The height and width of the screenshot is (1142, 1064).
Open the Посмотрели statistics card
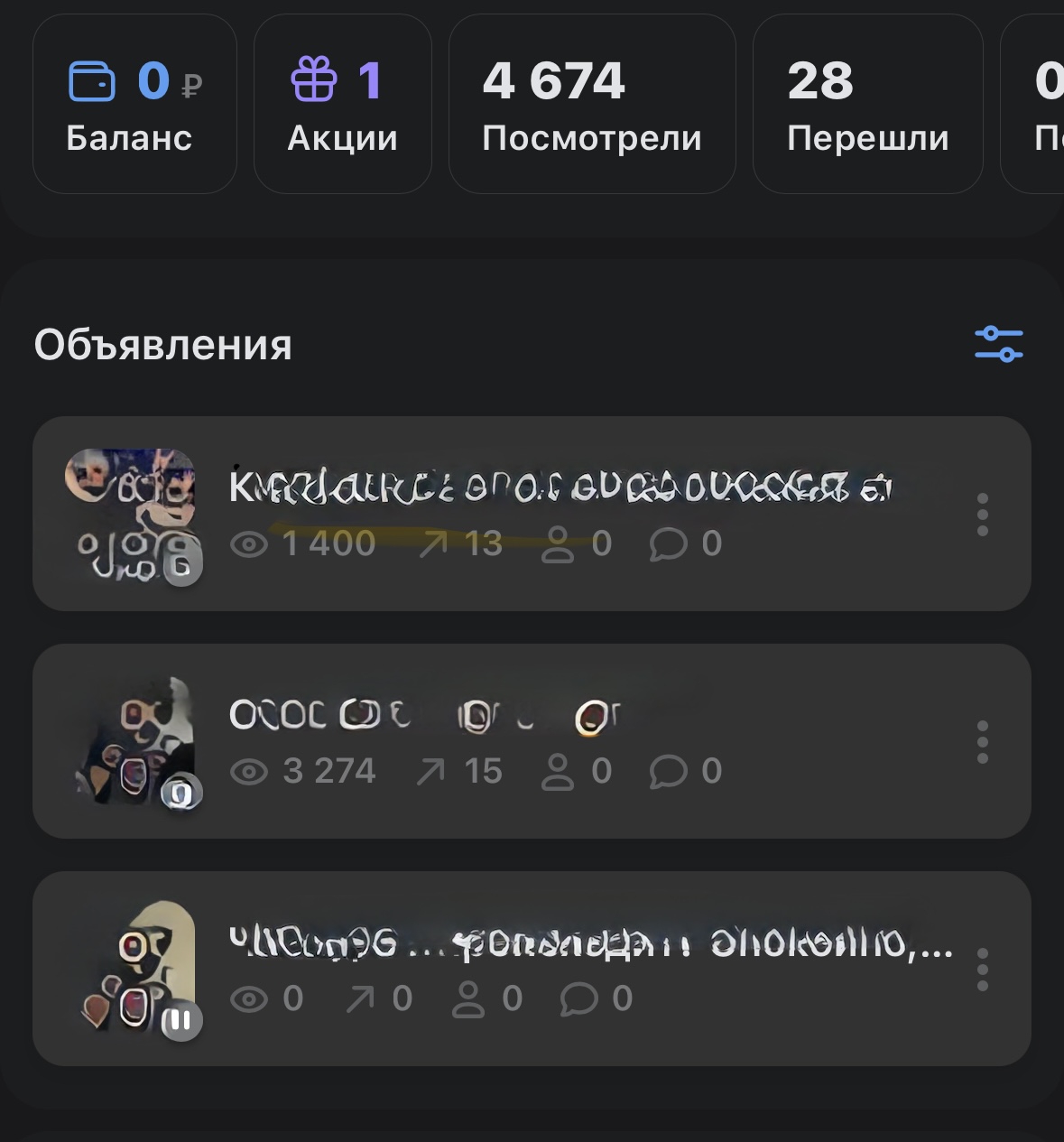[x=592, y=105]
